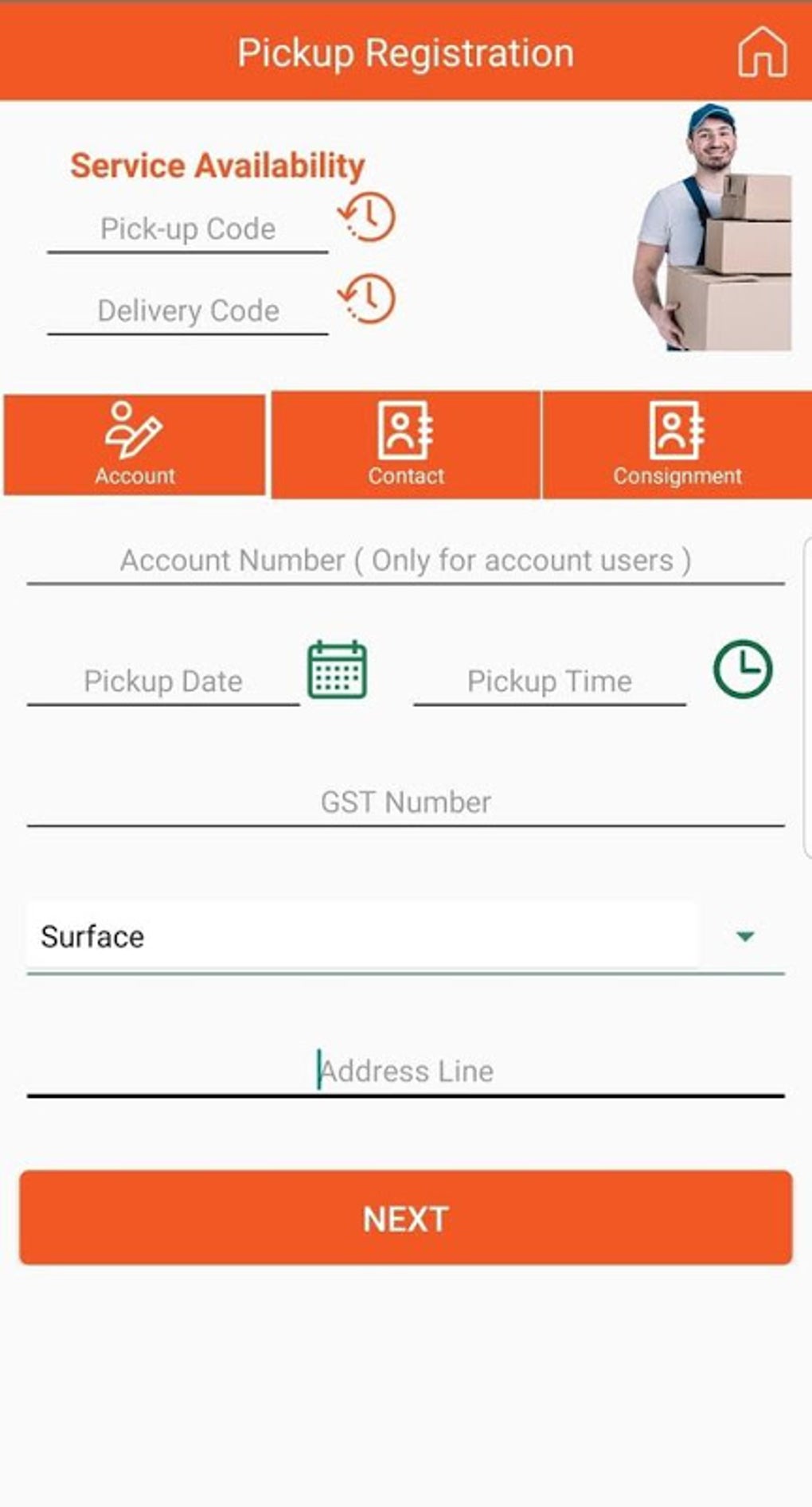Switch to the Contact tab
The image size is (812, 1507).
(x=405, y=445)
